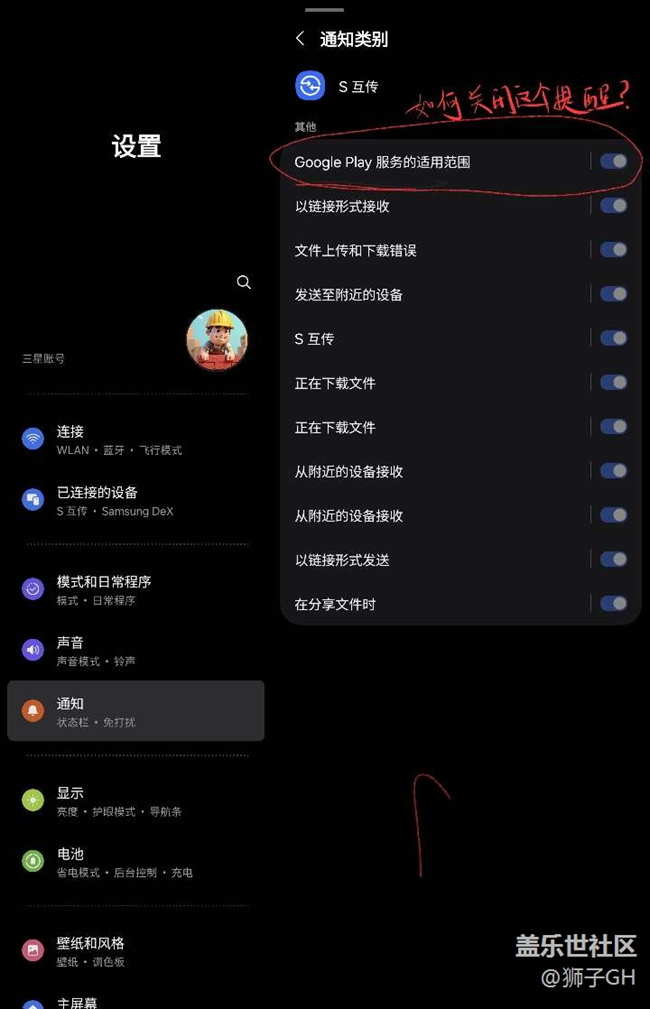The image size is (650, 1009).
Task: Select the 通知 settings row
Action: coord(135,711)
